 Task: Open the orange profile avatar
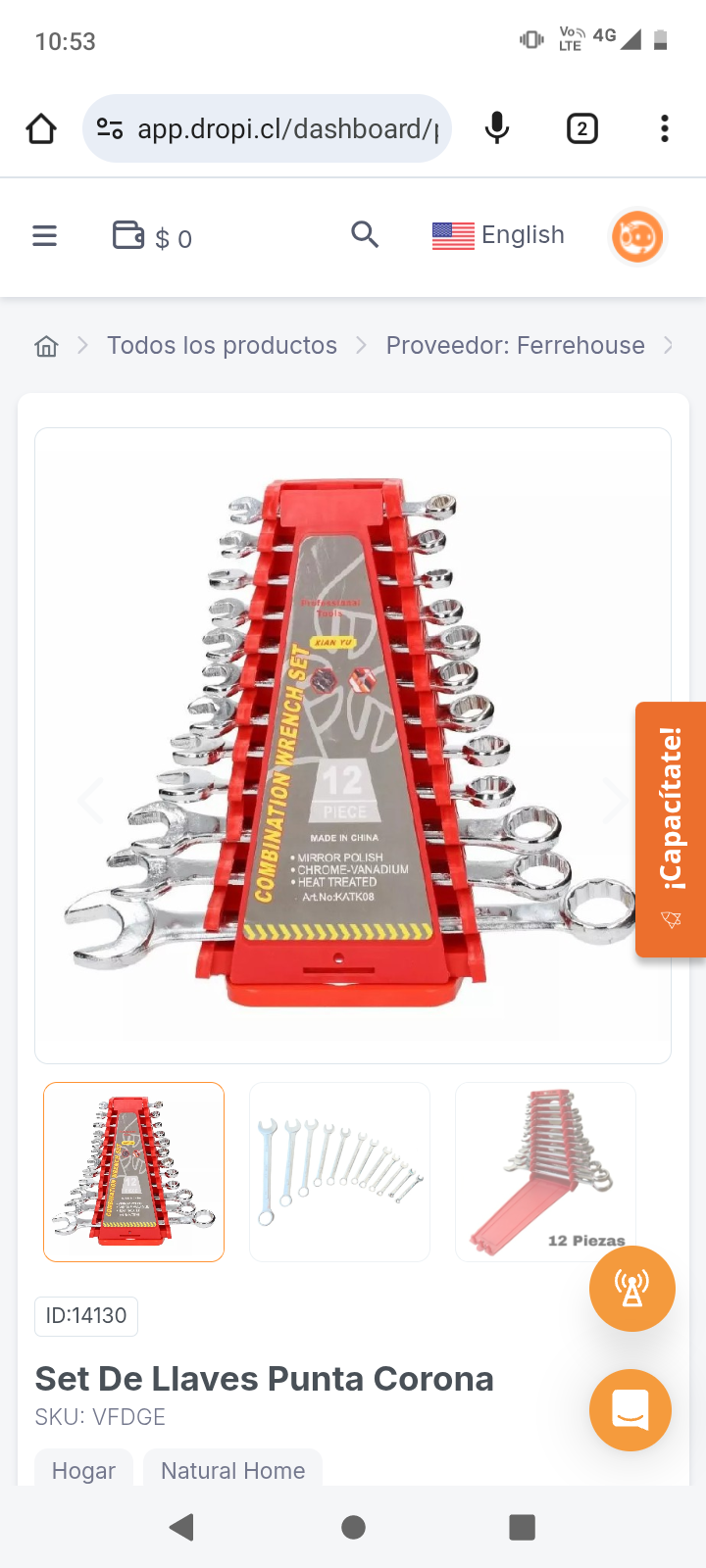pos(637,236)
